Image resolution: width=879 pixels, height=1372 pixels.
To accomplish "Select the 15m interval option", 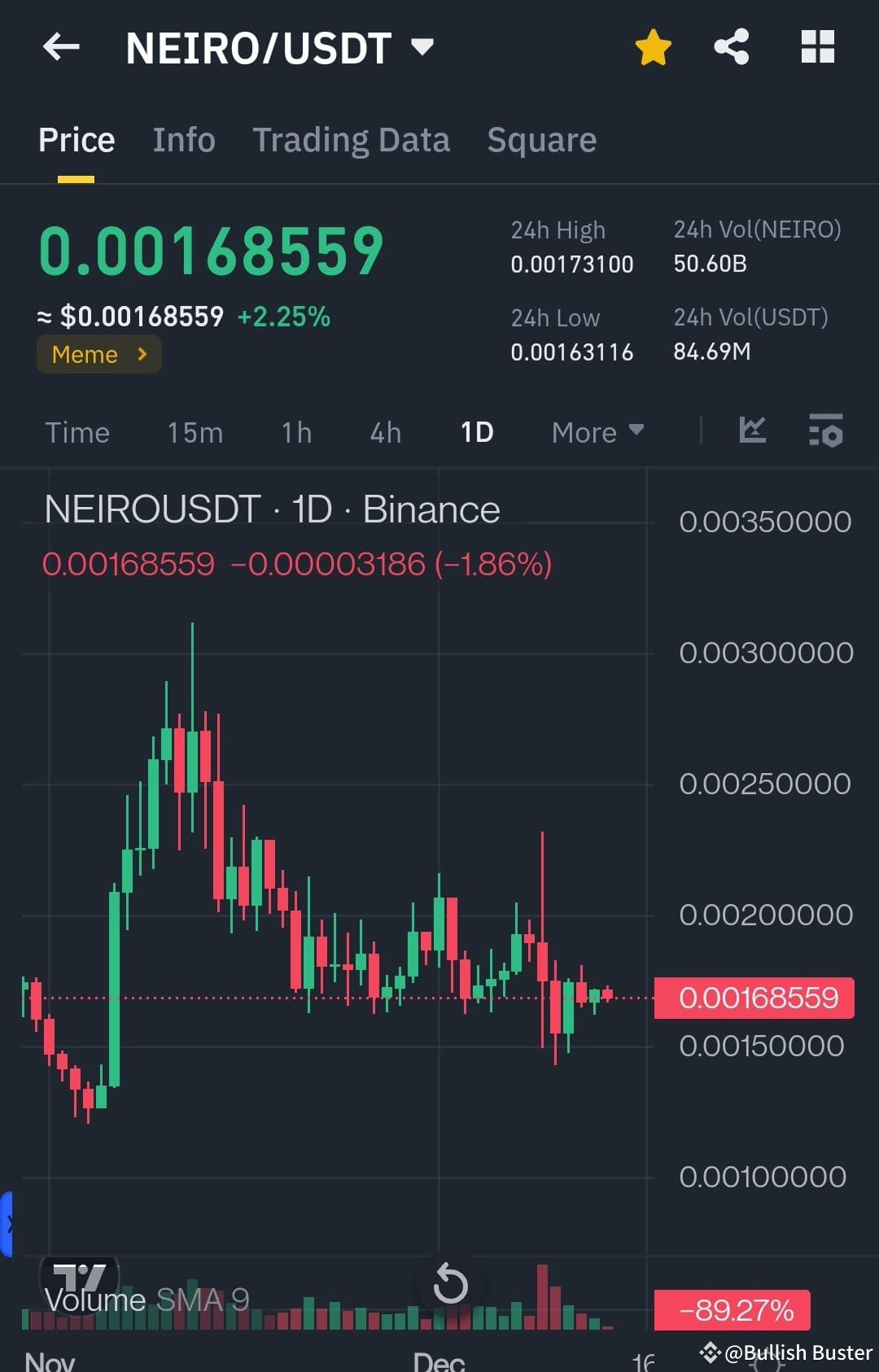I will (195, 432).
